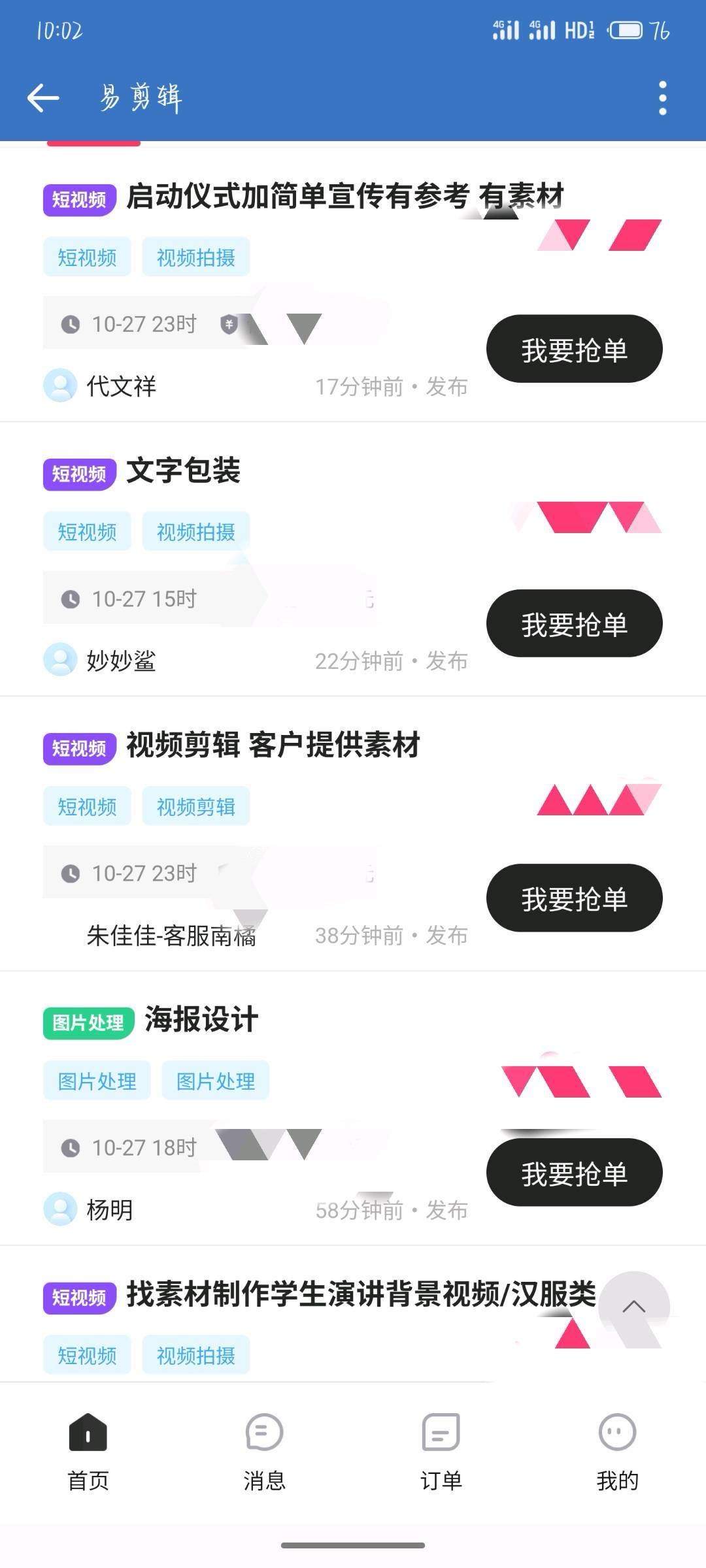Open the 启动仪式加简单宣传 order card

pyautogui.click(x=345, y=196)
